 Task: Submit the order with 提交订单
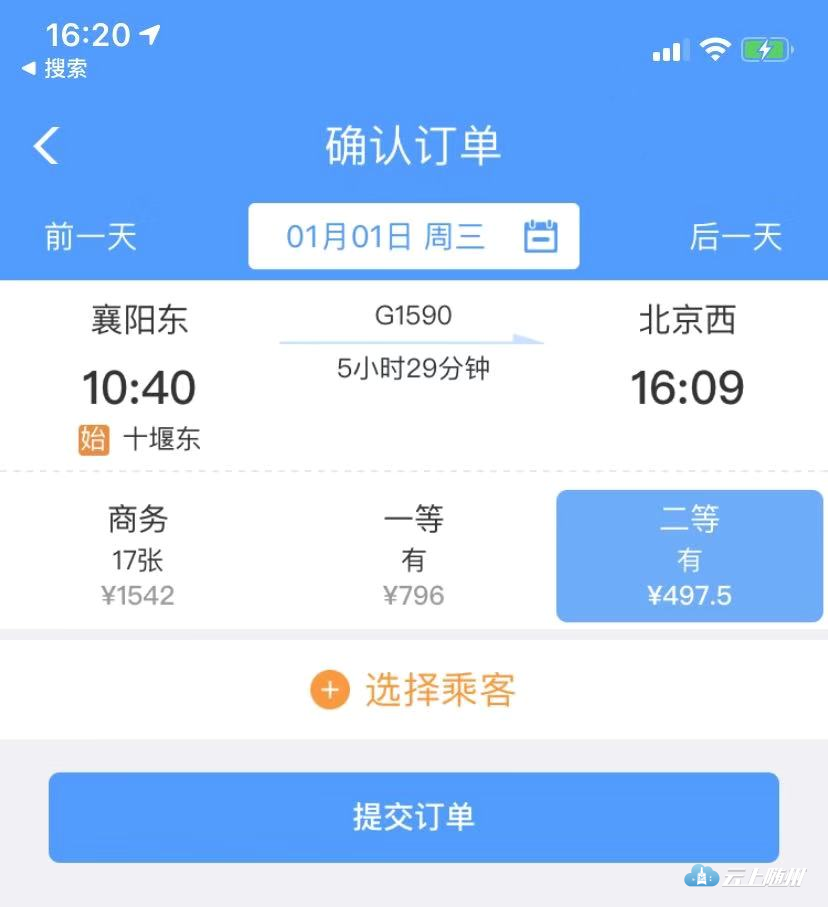coord(413,817)
